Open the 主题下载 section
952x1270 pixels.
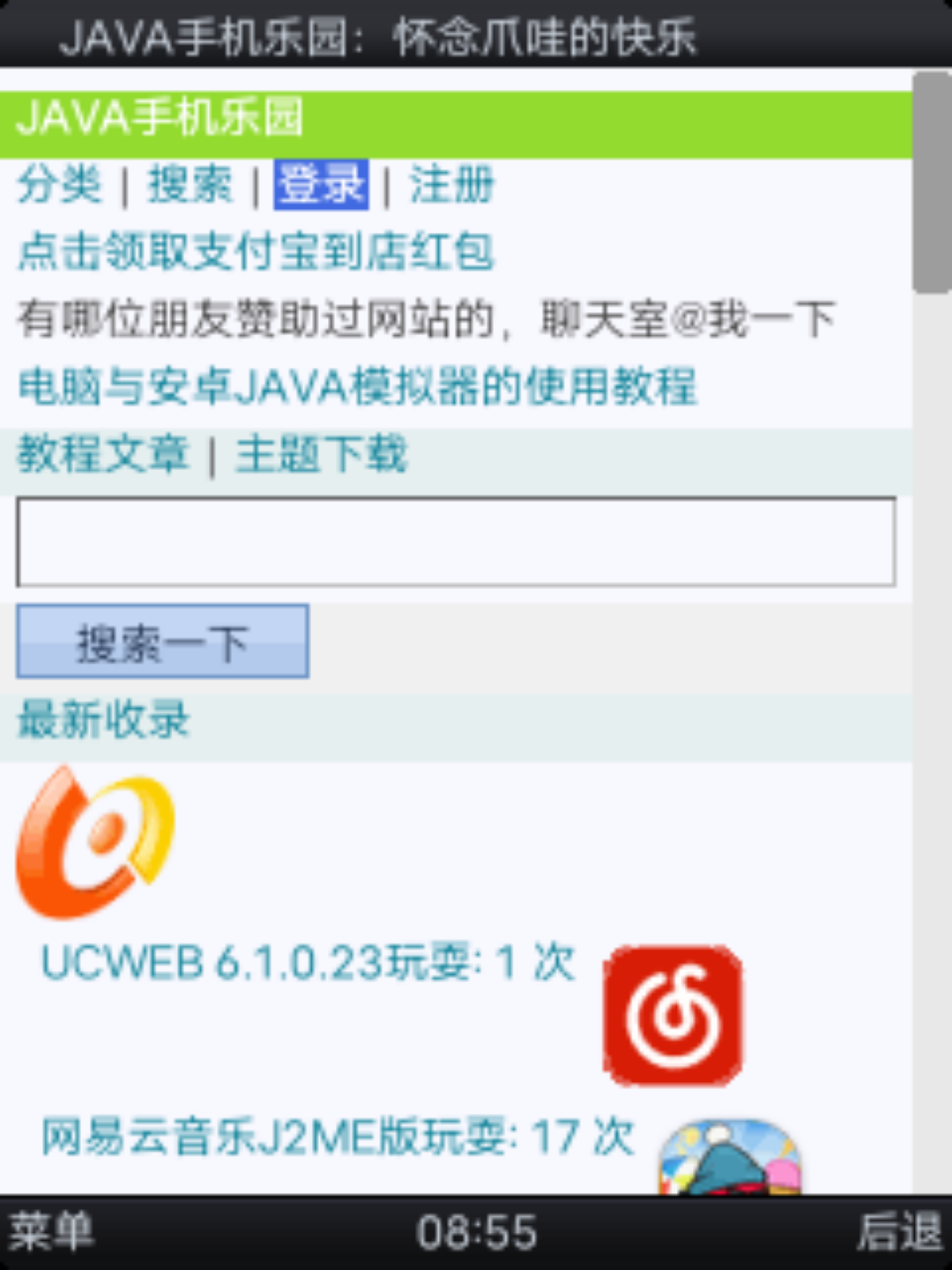point(321,454)
